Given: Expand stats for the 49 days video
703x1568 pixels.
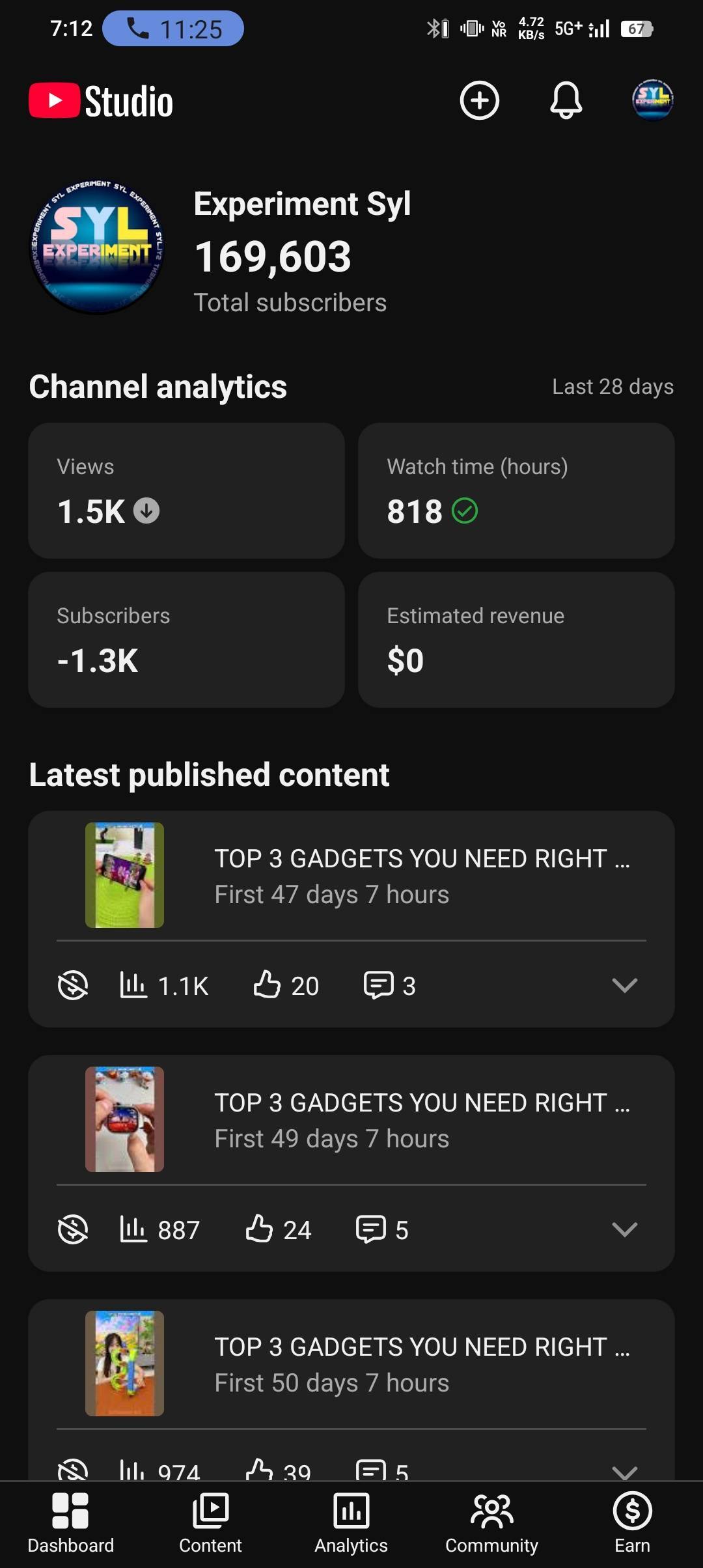Looking at the screenshot, I should coord(624,1229).
